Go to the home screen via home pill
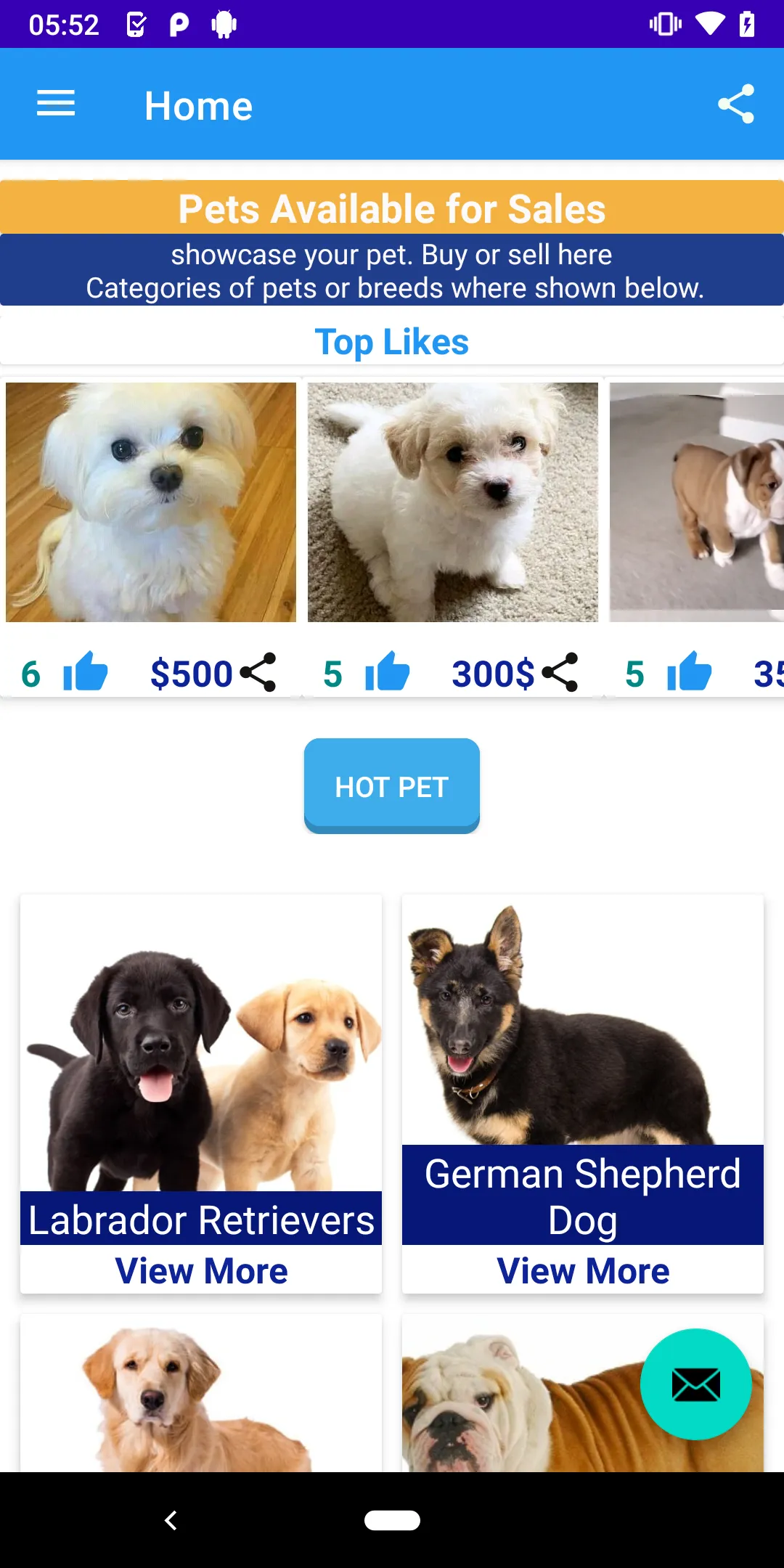Image resolution: width=784 pixels, height=1568 pixels. 392,1520
